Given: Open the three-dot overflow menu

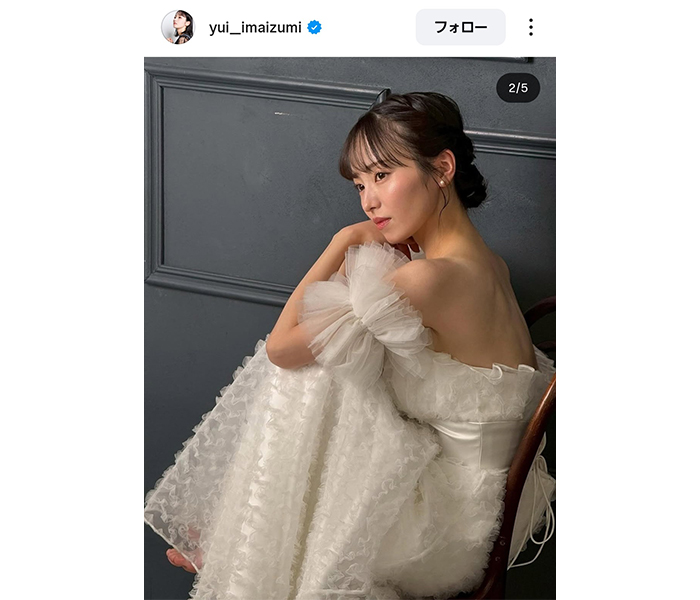Looking at the screenshot, I should tap(530, 27).
